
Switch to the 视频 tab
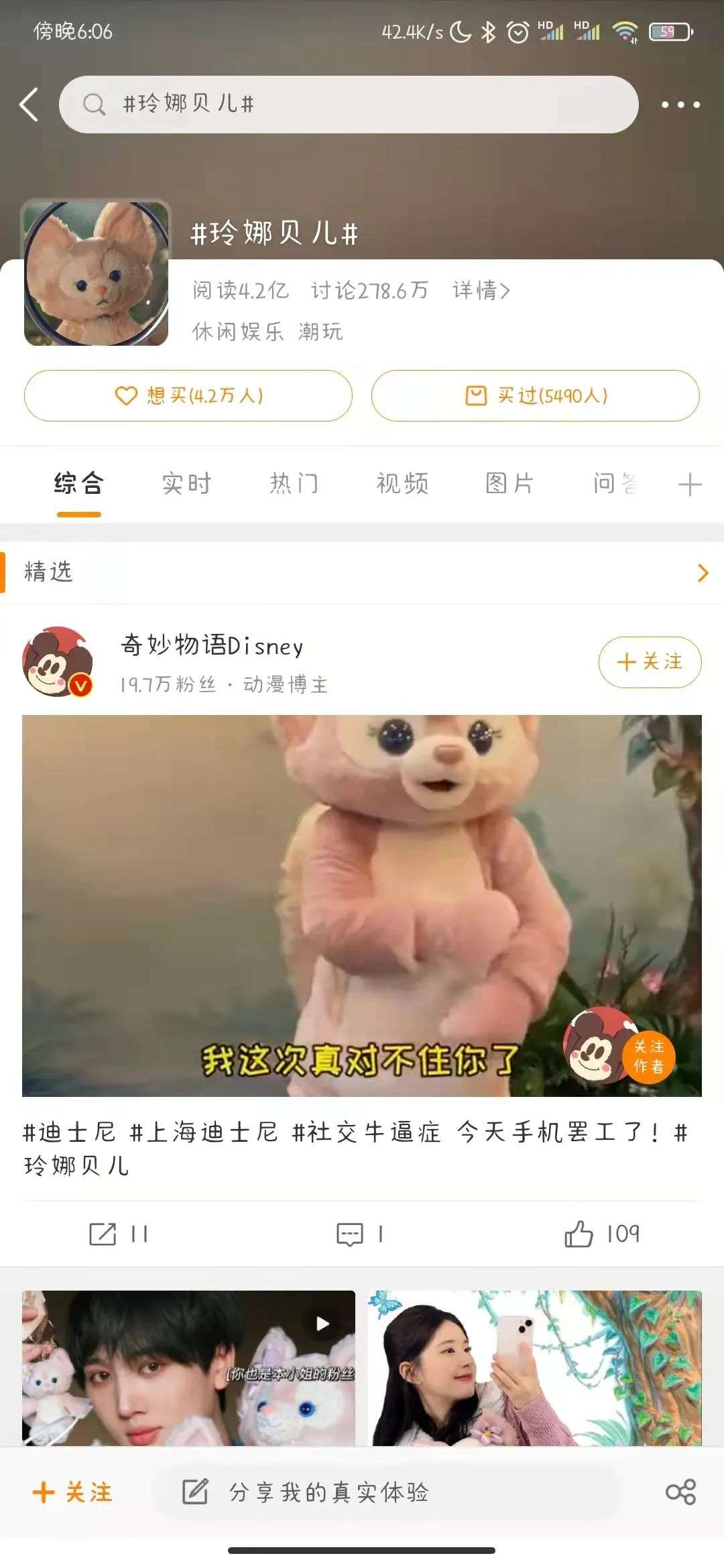402,483
